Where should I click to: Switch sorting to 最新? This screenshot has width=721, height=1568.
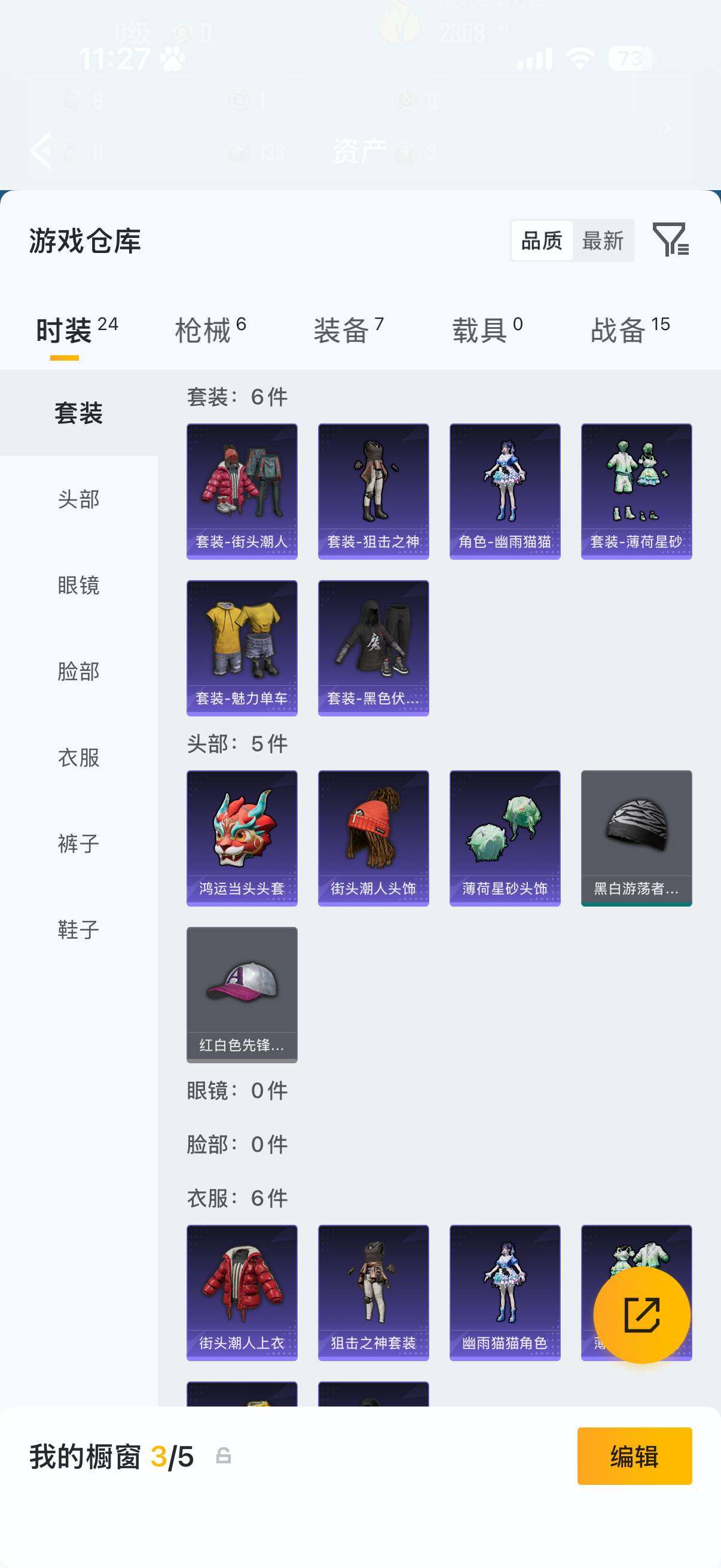click(603, 241)
